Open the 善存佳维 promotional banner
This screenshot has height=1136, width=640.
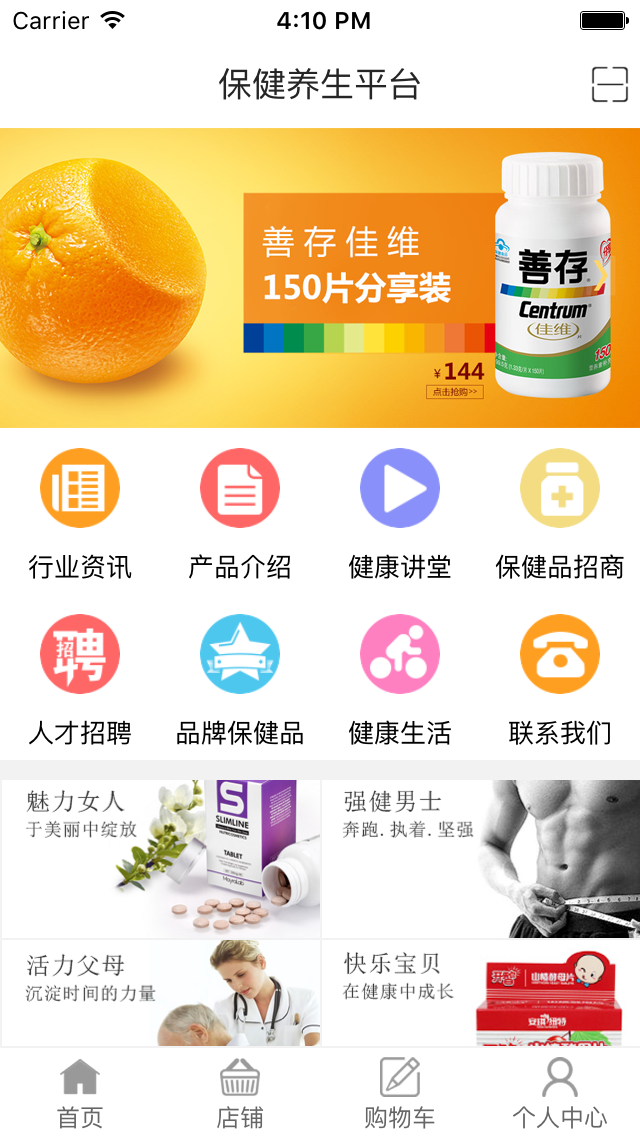(x=320, y=278)
